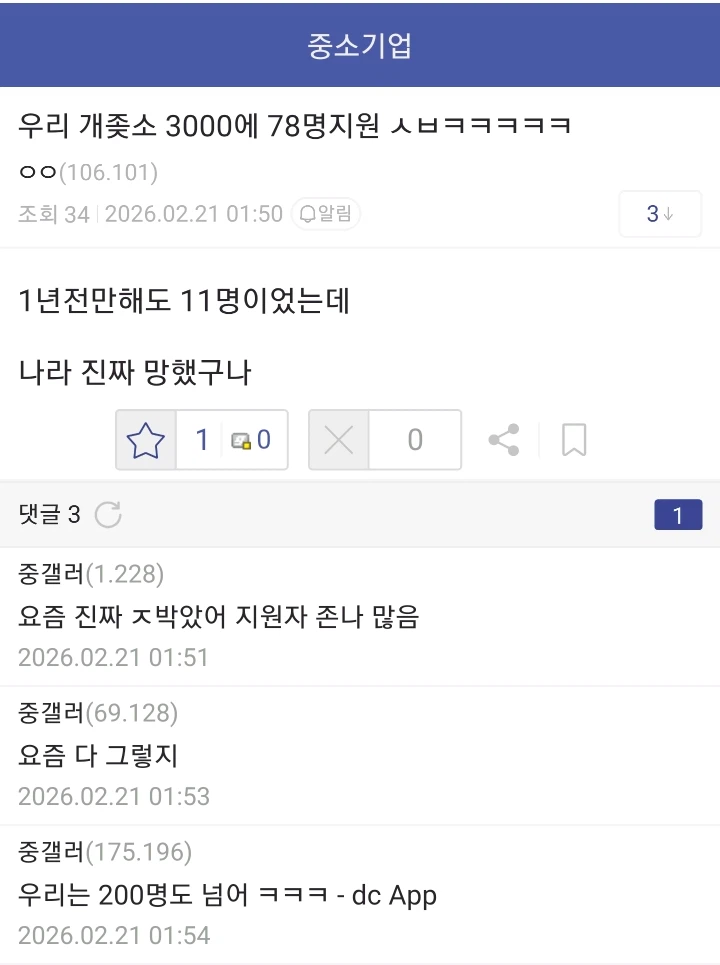Click the star icon to recommend the post
This screenshot has height=965, width=720.
(146, 440)
